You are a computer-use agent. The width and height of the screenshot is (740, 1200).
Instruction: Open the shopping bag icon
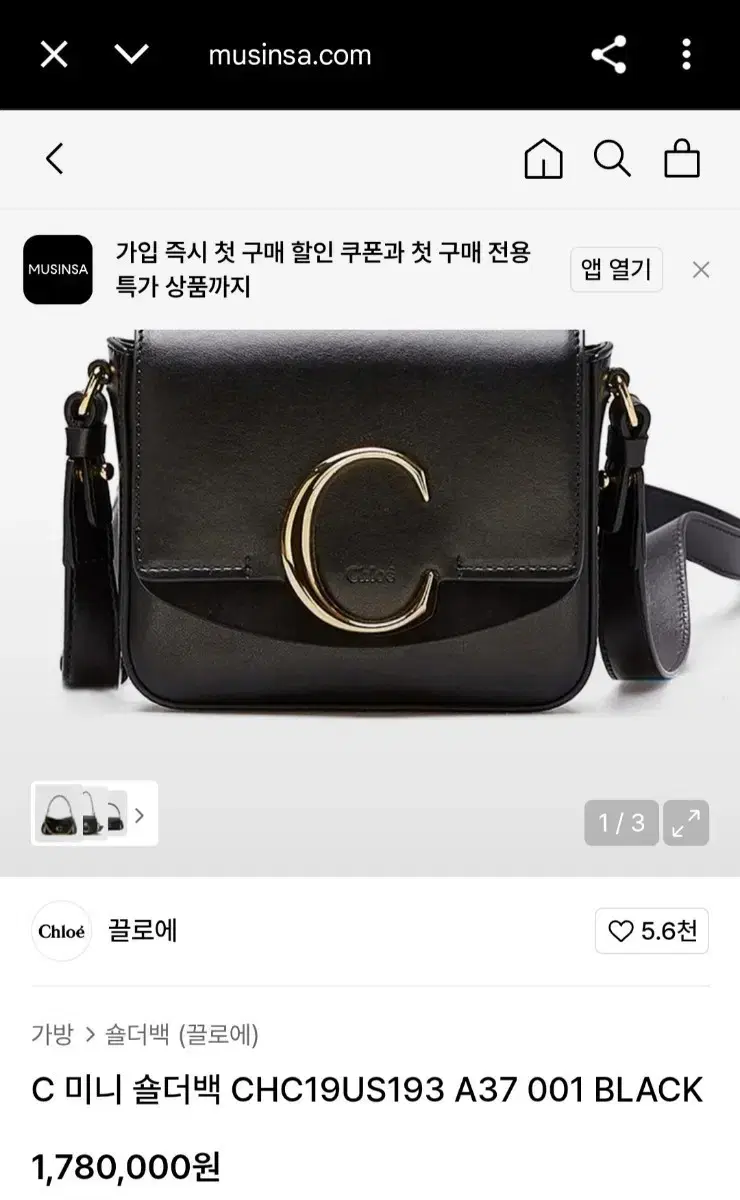click(x=682, y=158)
